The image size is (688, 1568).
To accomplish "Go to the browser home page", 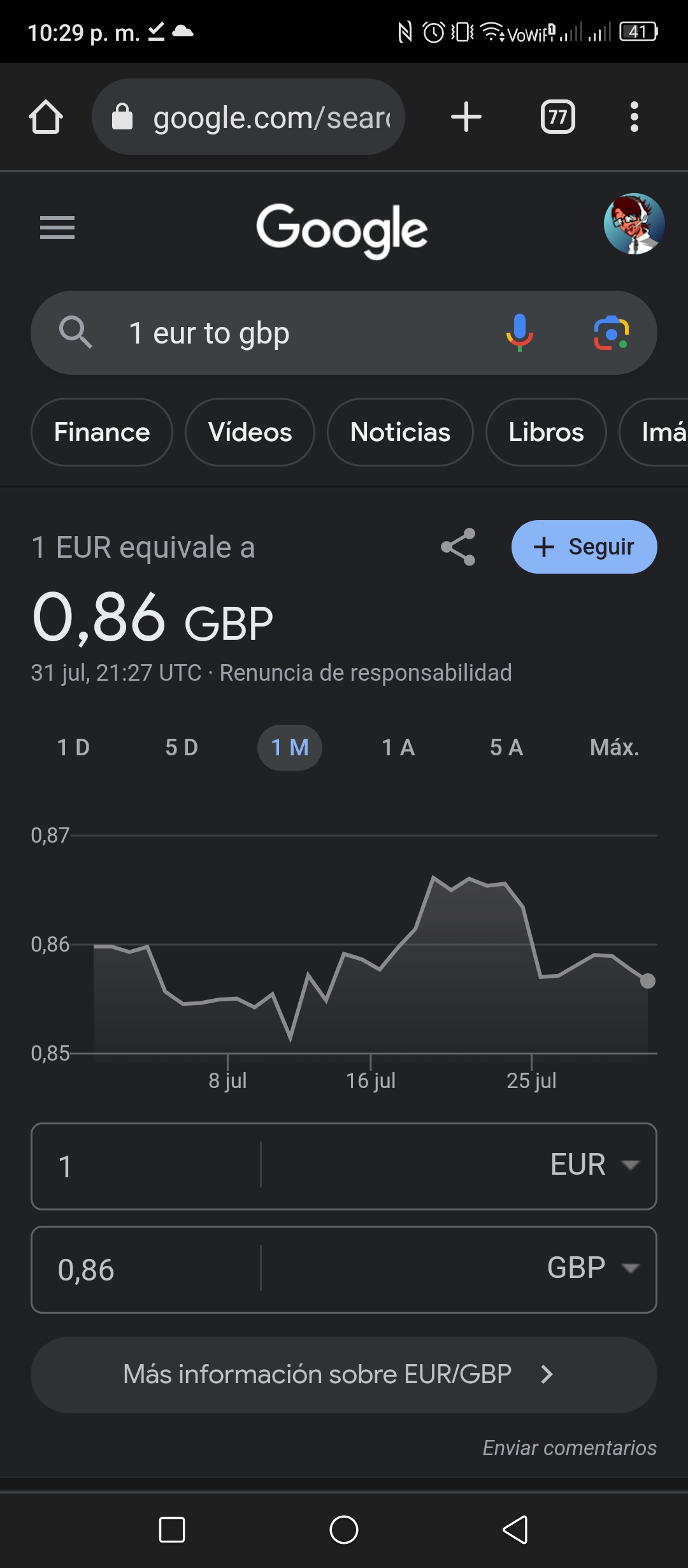I will tap(46, 117).
